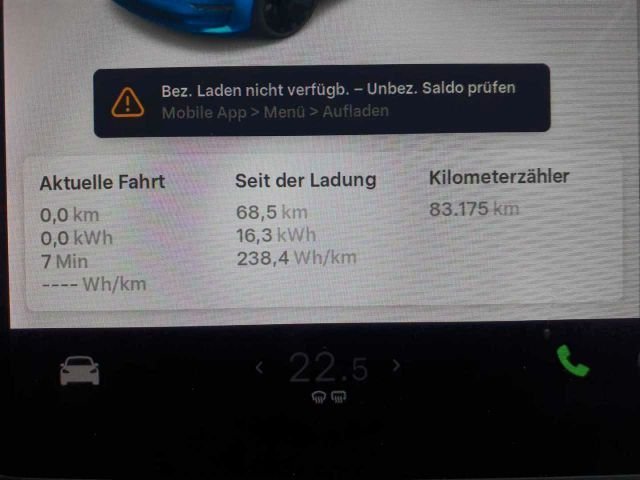Open the green phone icon
Image resolution: width=640 pixels, height=480 pixels.
[573, 361]
